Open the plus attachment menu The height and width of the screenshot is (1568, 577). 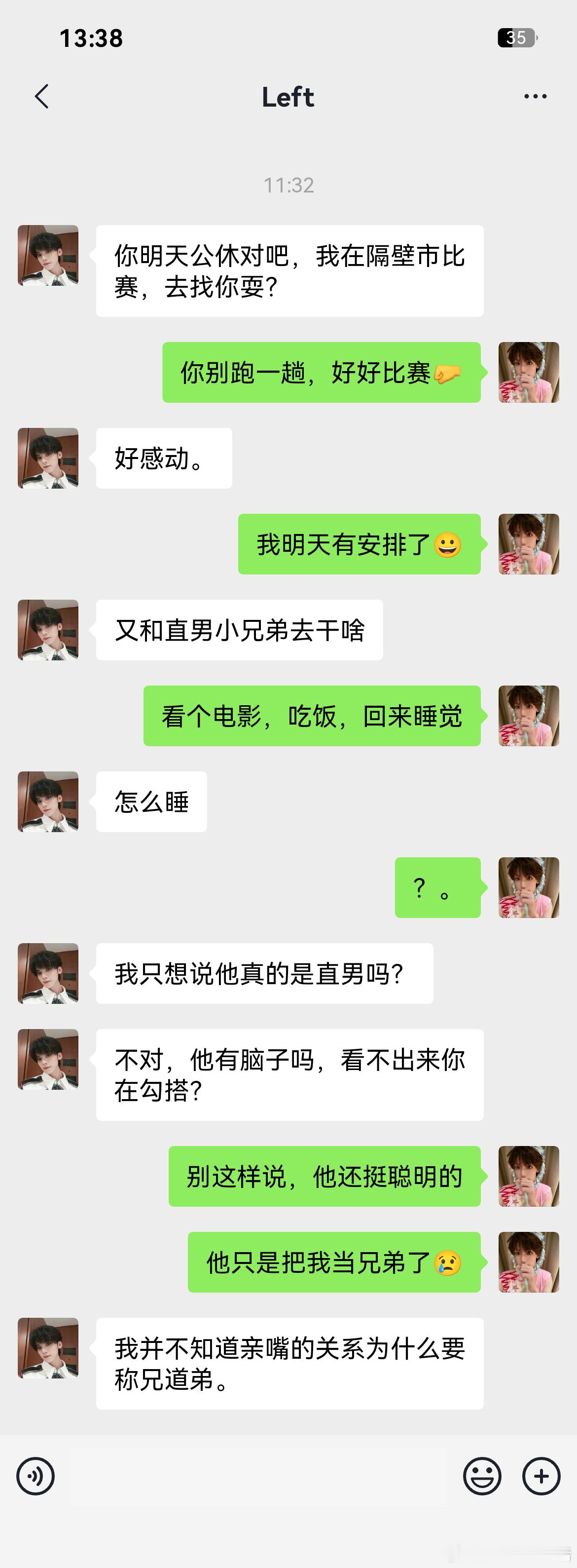541,1476
